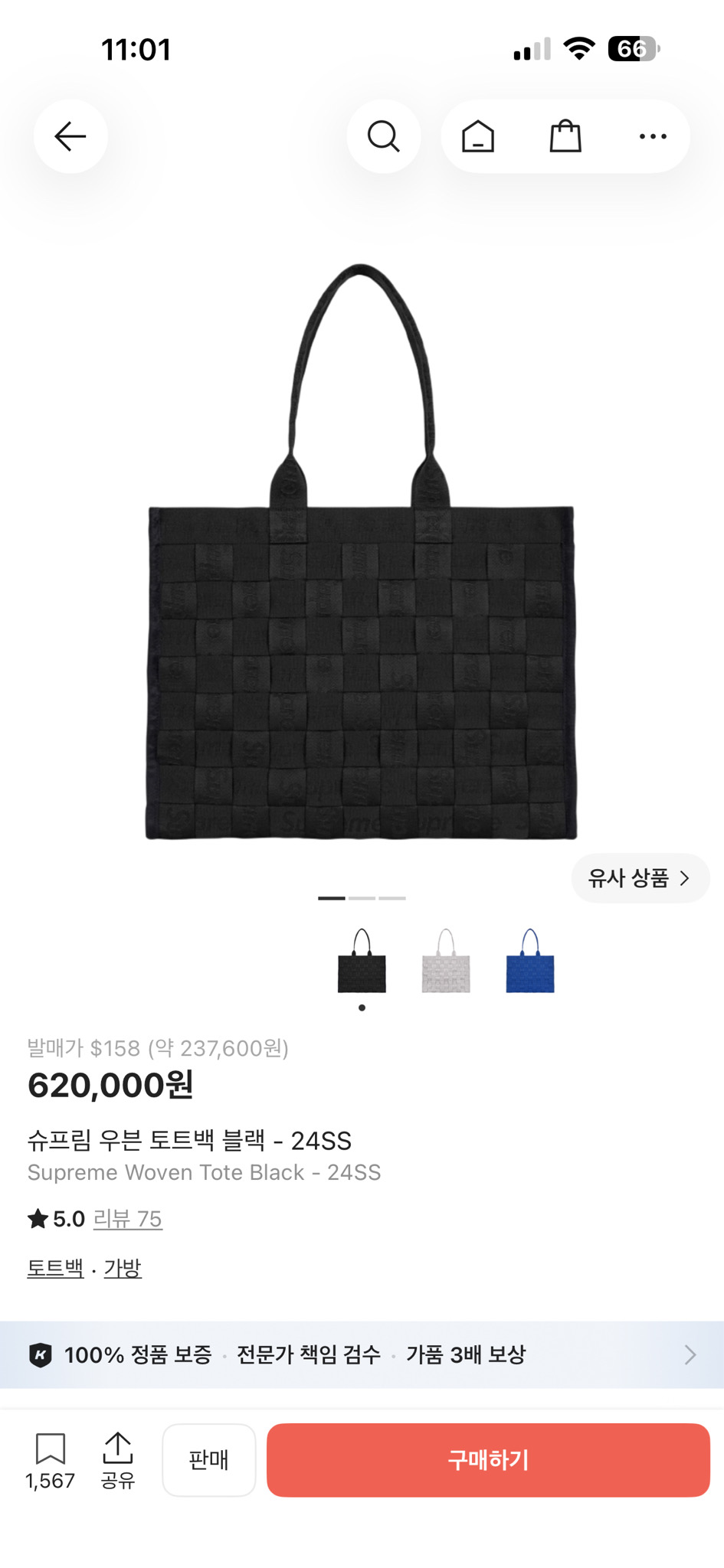Open the 토트백 category link

pos(55,1268)
